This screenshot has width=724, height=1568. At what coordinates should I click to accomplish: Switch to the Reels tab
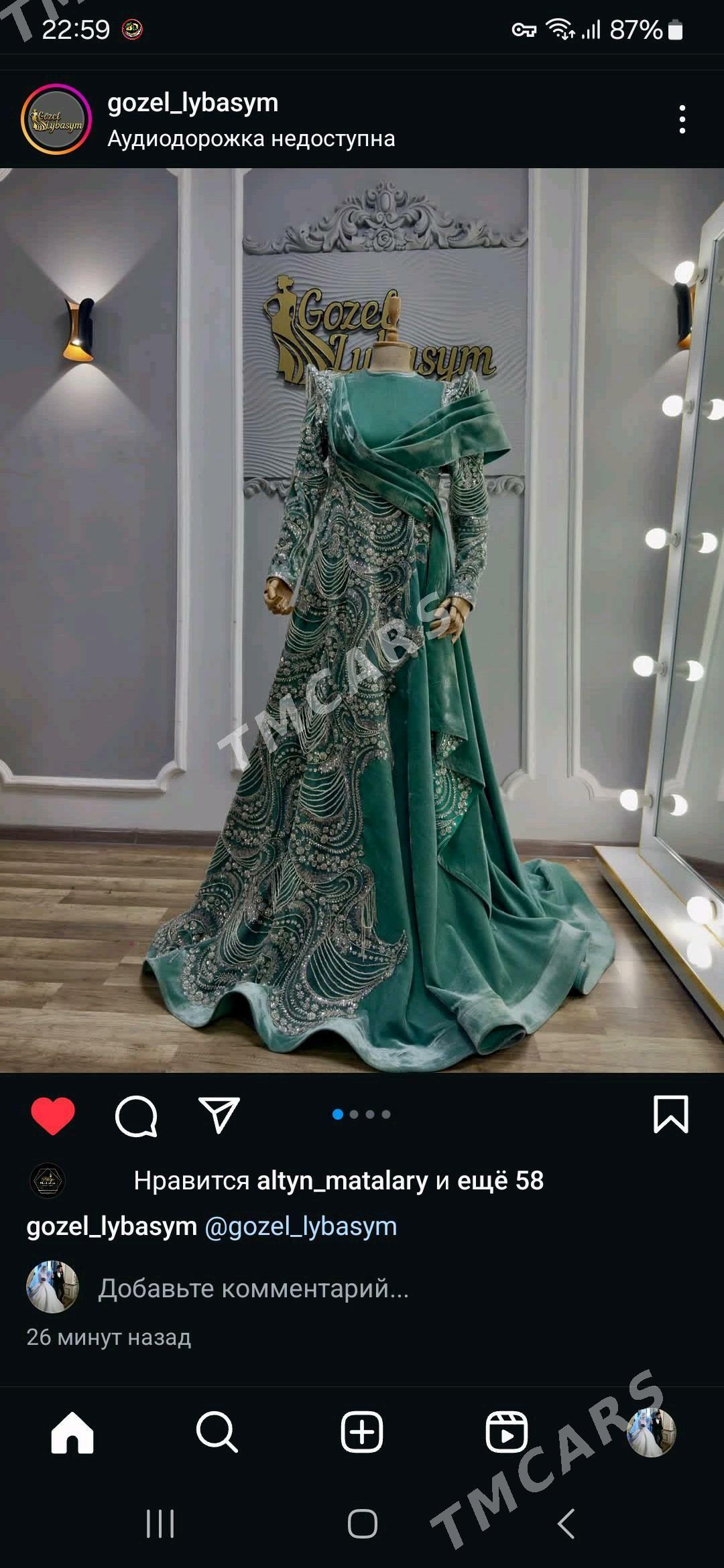[507, 1432]
